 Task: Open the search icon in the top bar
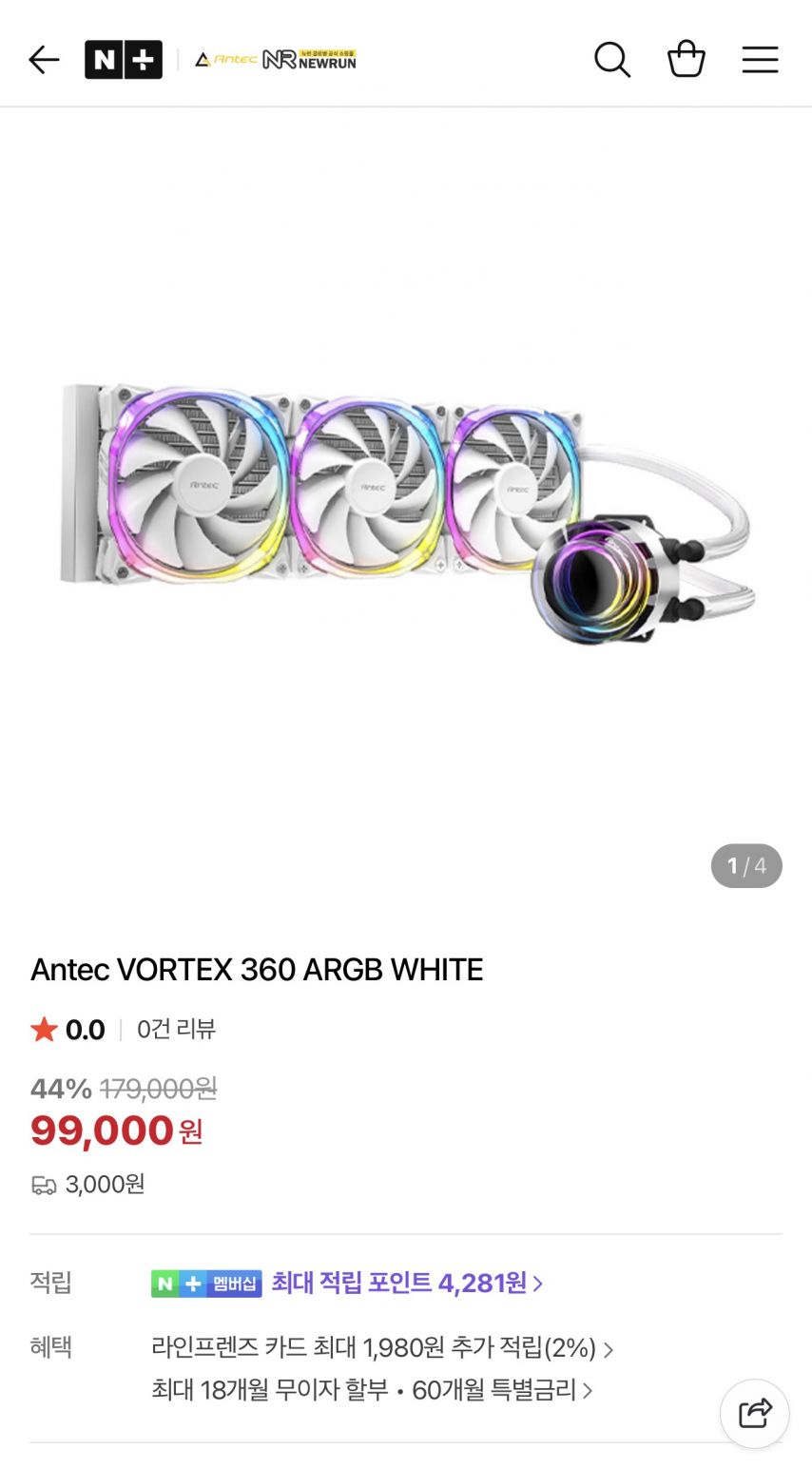pyautogui.click(x=611, y=59)
